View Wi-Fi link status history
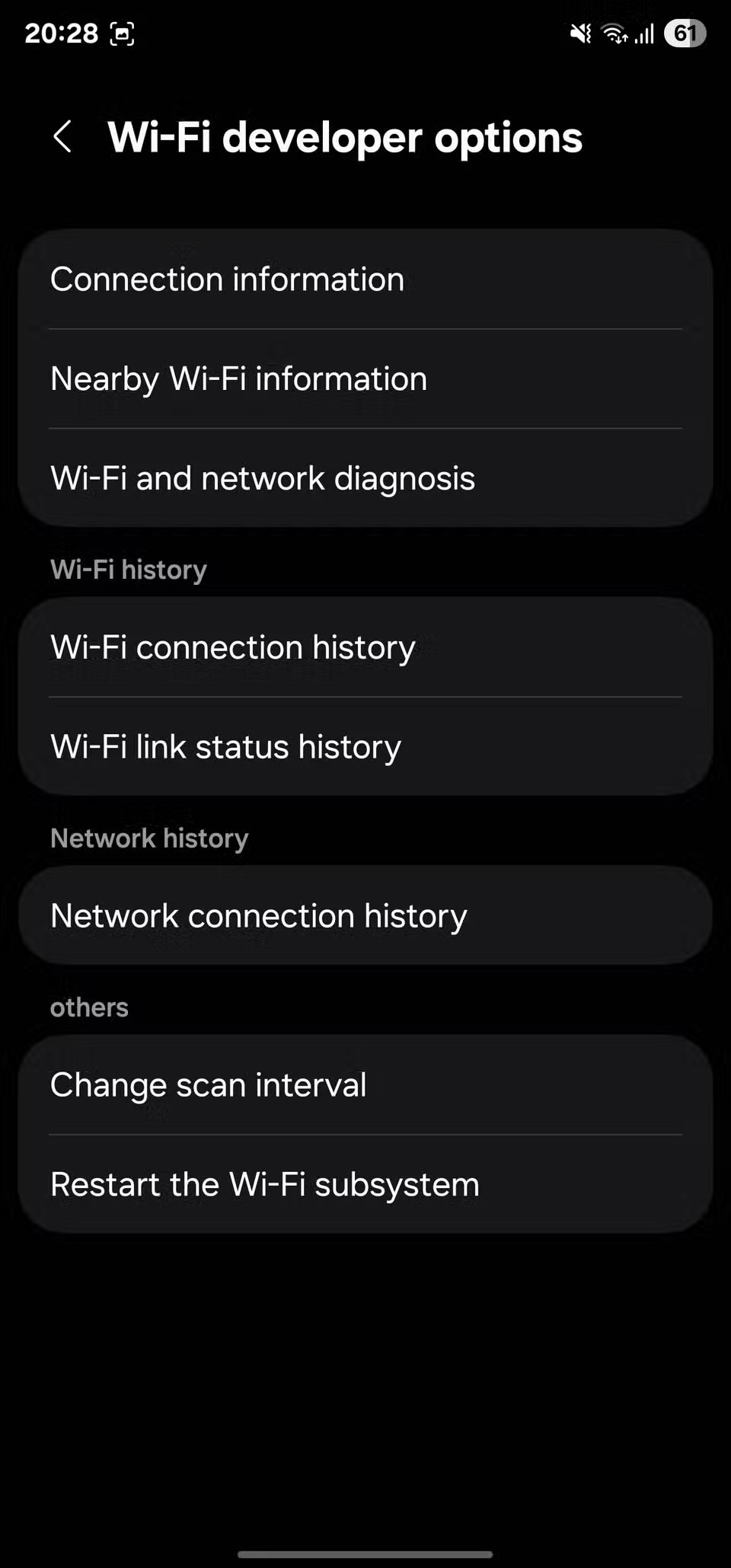Image resolution: width=731 pixels, height=1568 pixels. [x=226, y=747]
